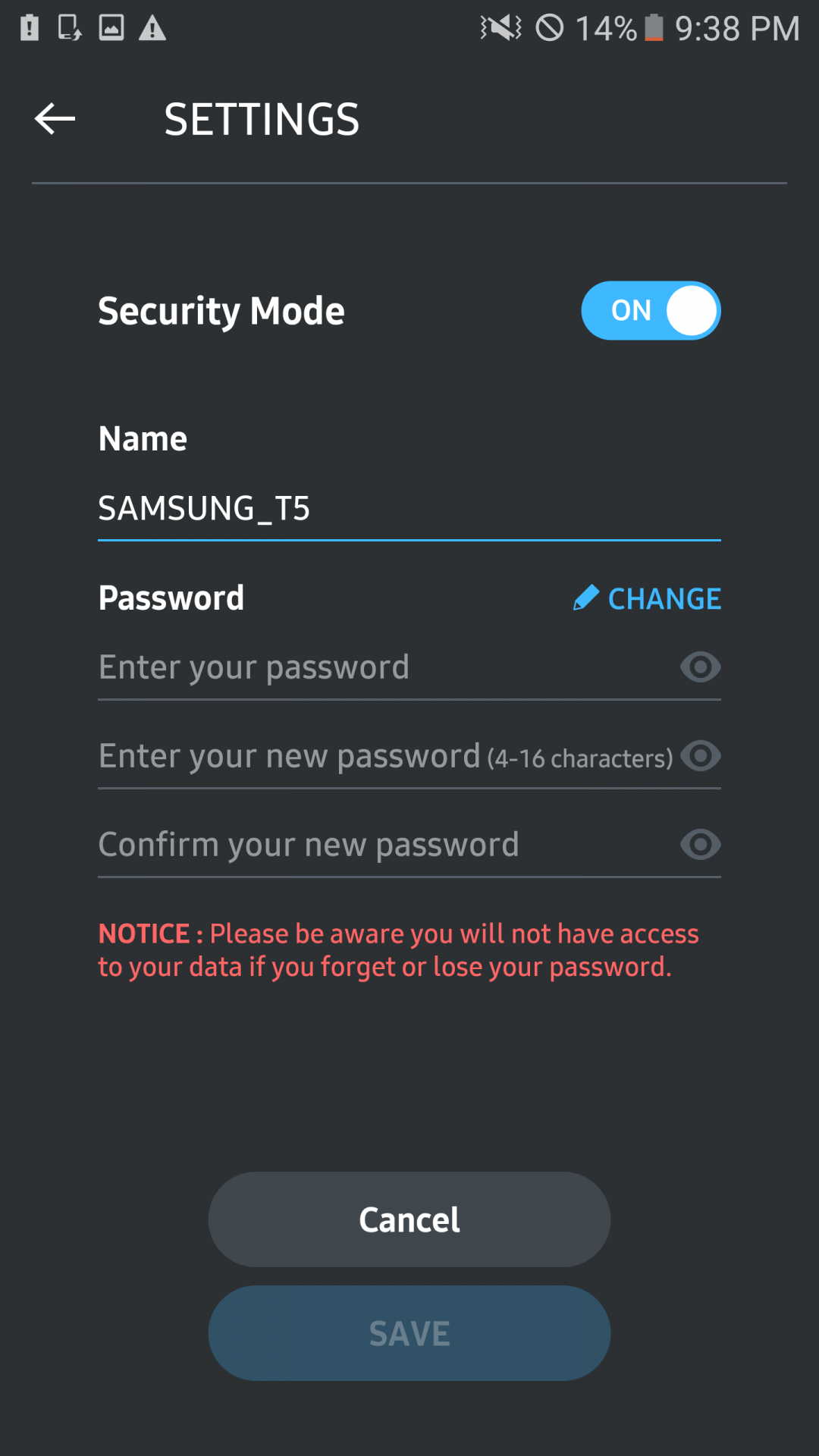
Task: Go back from Settings screen
Action: click(55, 119)
